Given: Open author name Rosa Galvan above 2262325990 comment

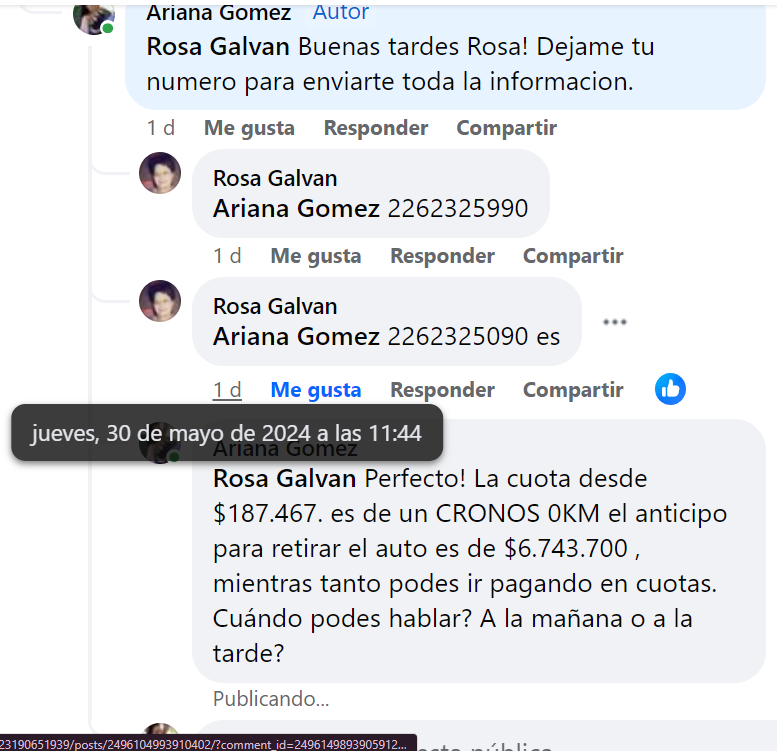Looking at the screenshot, I should (275, 178).
